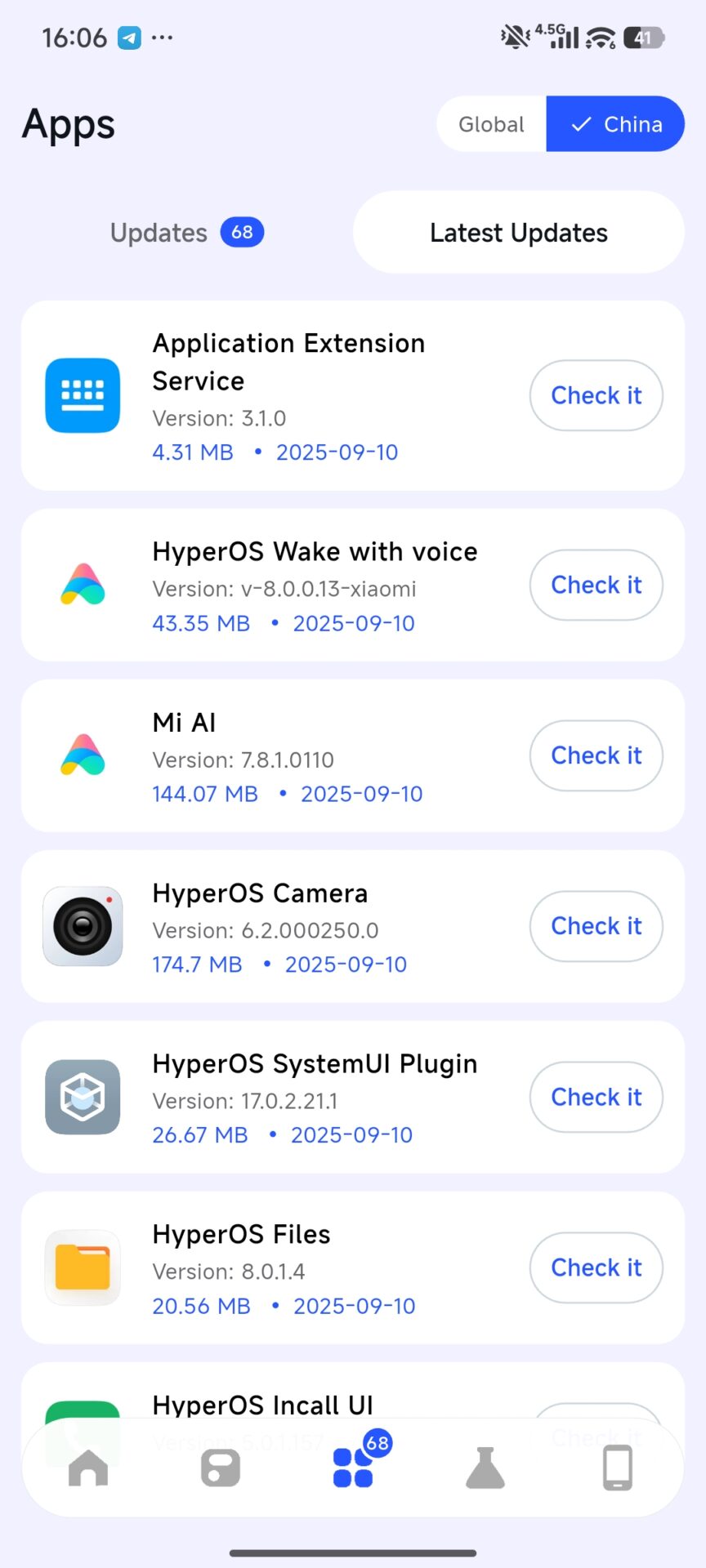The height and width of the screenshot is (1568, 706).
Task: Check it for HyperOS Files update
Action: coord(596,1267)
